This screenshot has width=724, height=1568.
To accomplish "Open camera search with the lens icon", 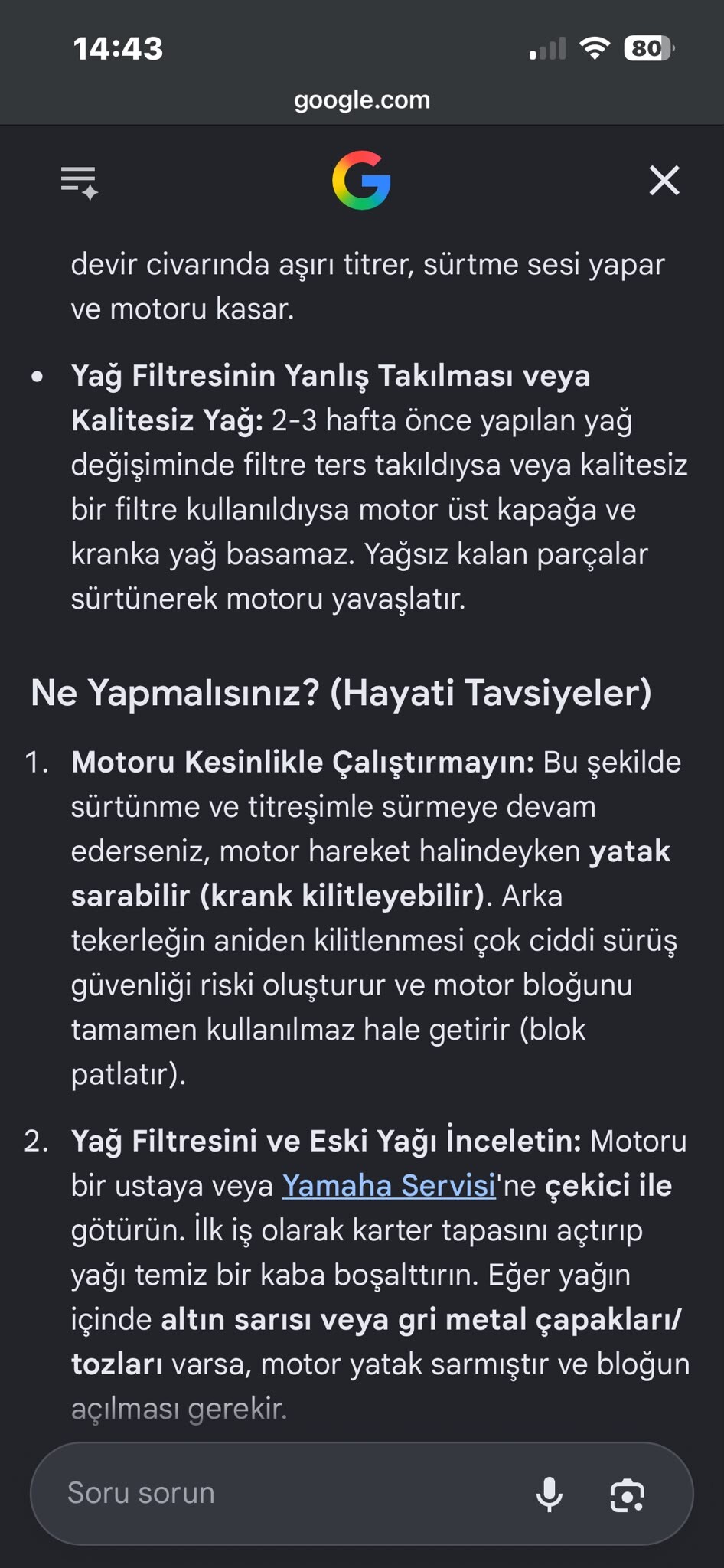I will 628,1494.
